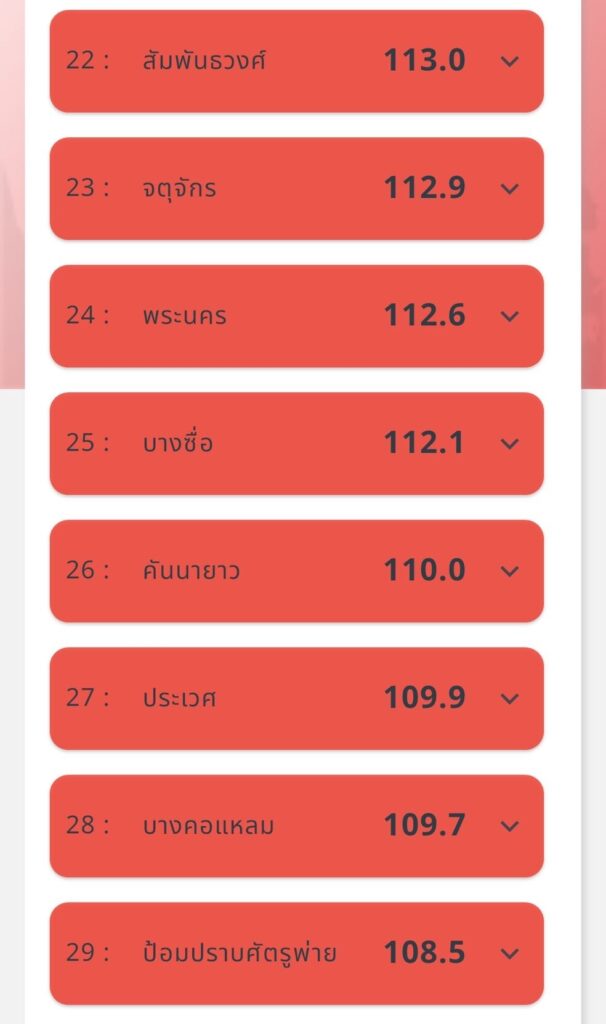Open the บางคอแหลม row ranked 28
The height and width of the screenshot is (1024, 606).
510,826
